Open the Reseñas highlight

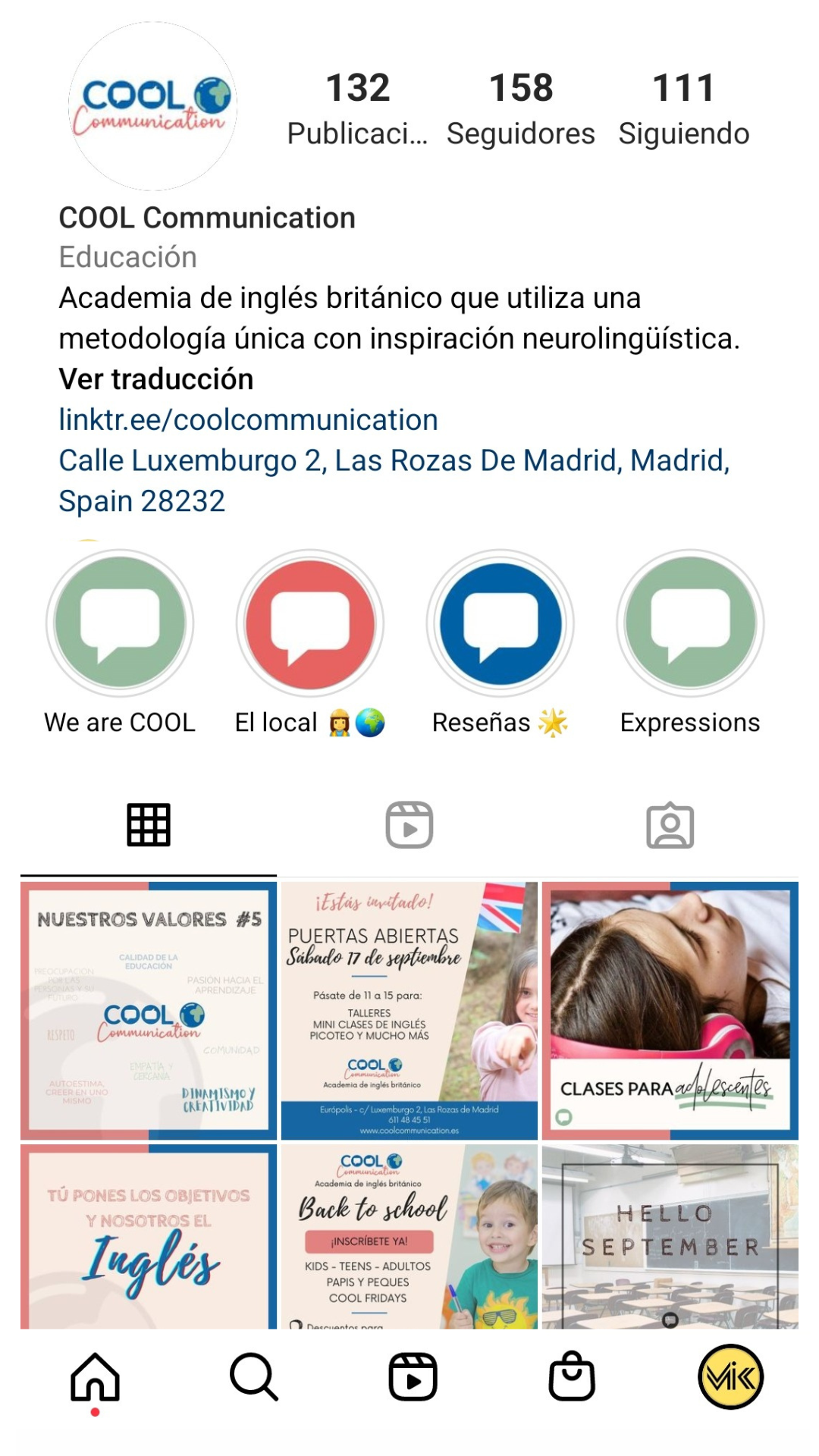[500, 623]
